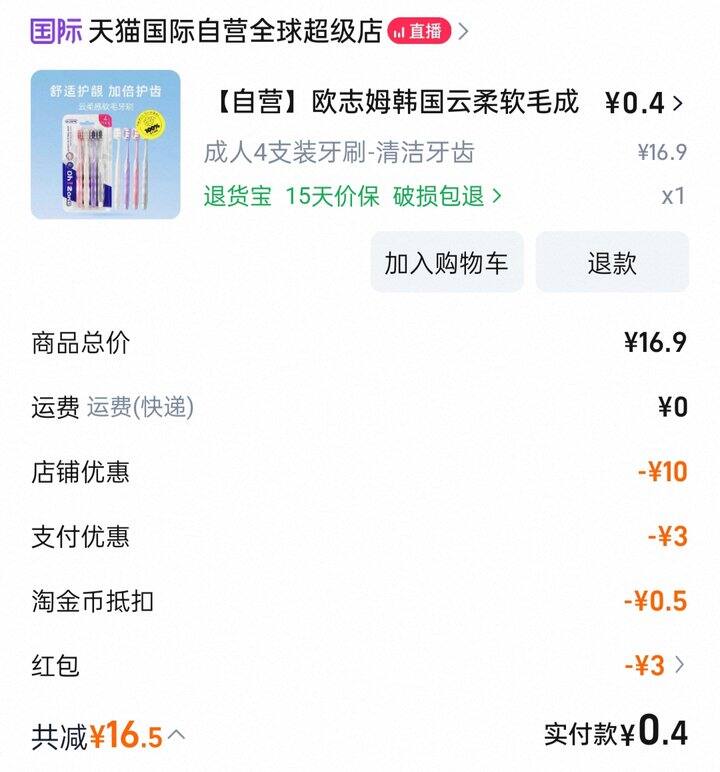Open the 天猫国际自营全球超级店 store page
This screenshot has width=720, height=772.
(235, 31)
